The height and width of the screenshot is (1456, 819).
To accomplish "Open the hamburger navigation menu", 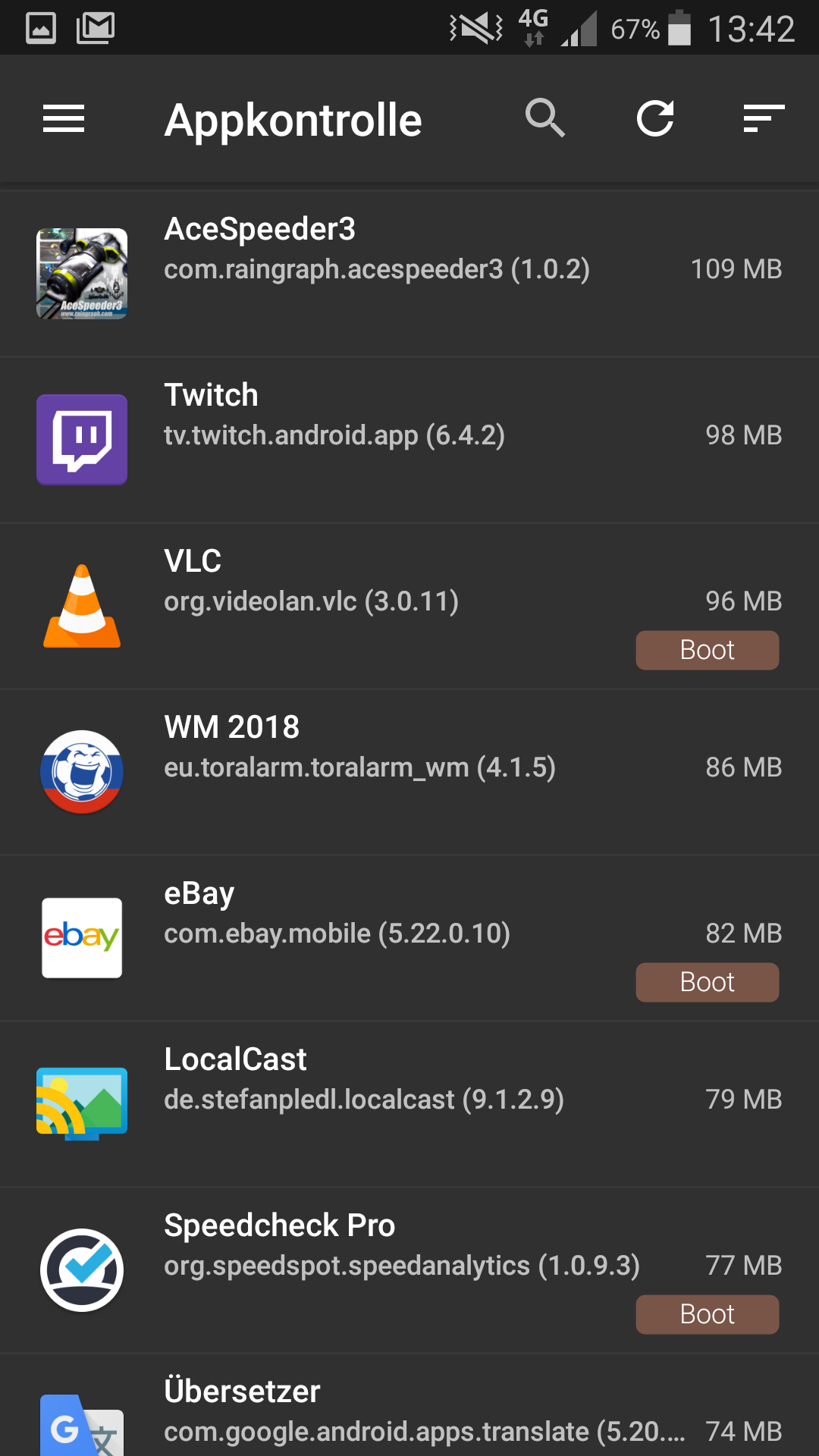I will point(64,119).
